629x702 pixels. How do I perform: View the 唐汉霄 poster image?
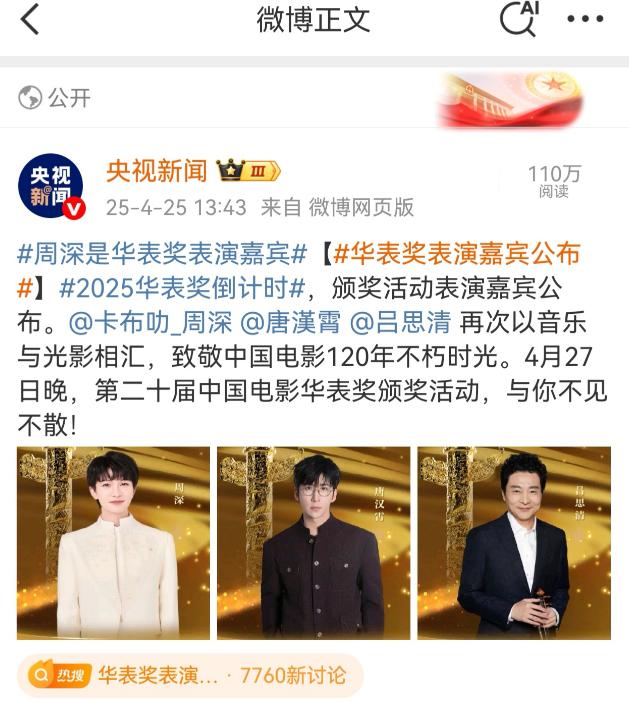[313, 543]
